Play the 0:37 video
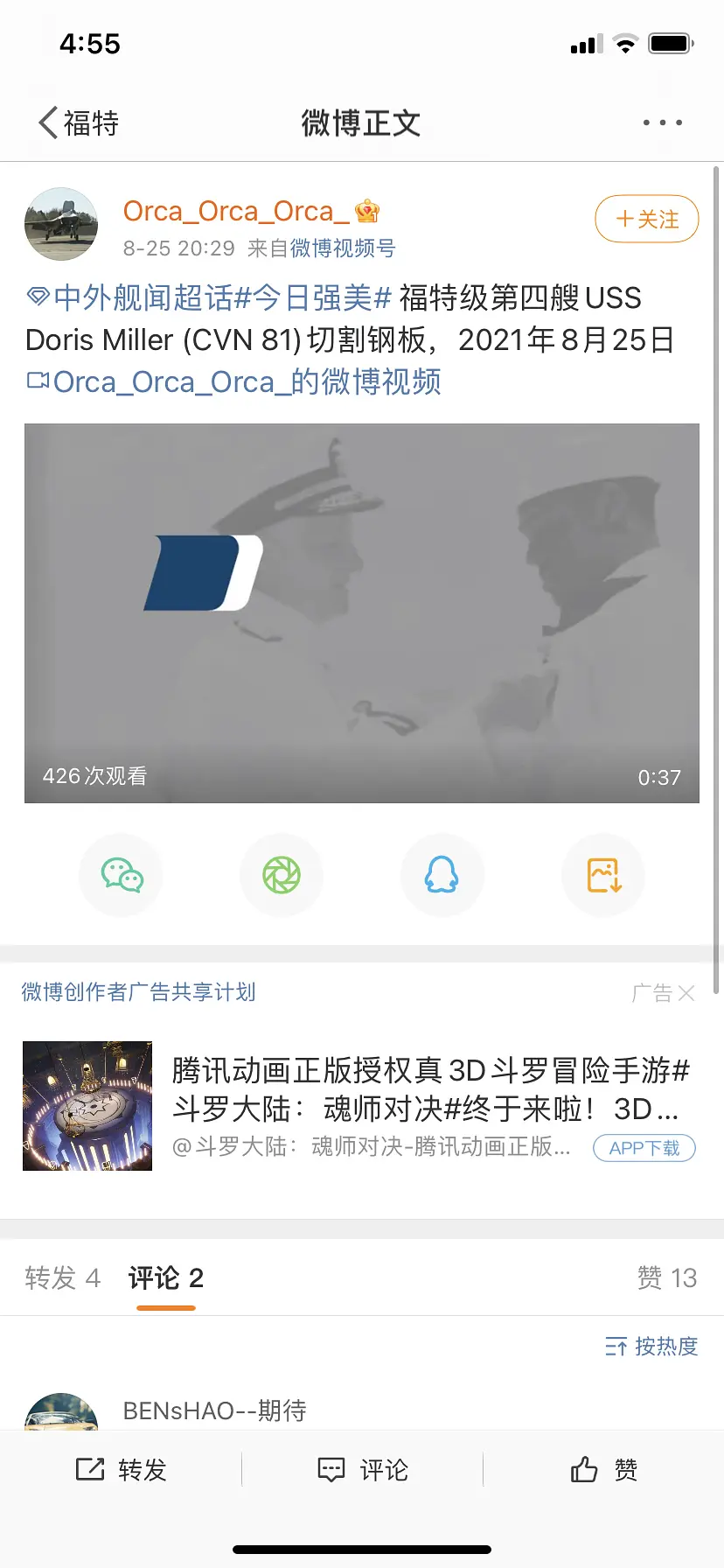 coord(362,612)
